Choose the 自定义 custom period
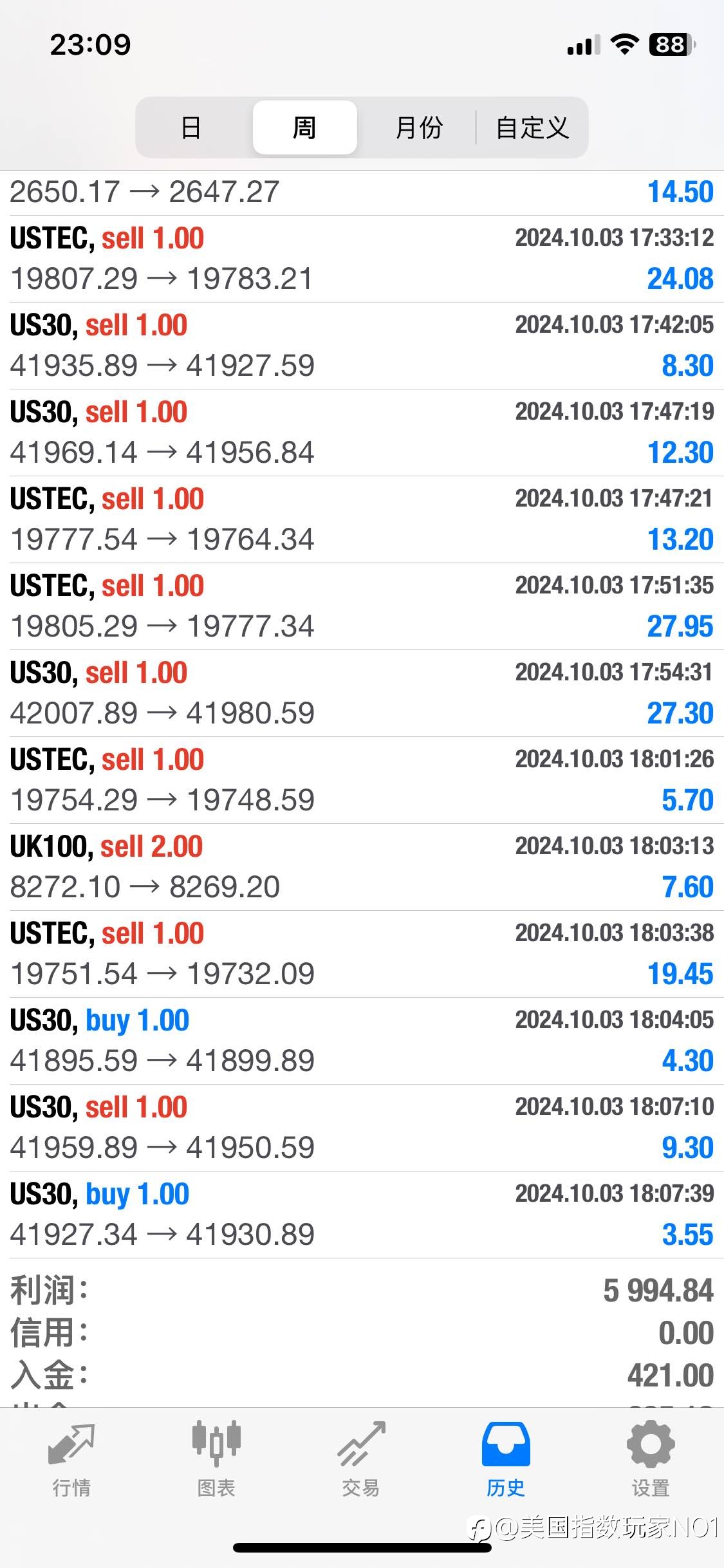The height and width of the screenshot is (1568, 724). 532,127
